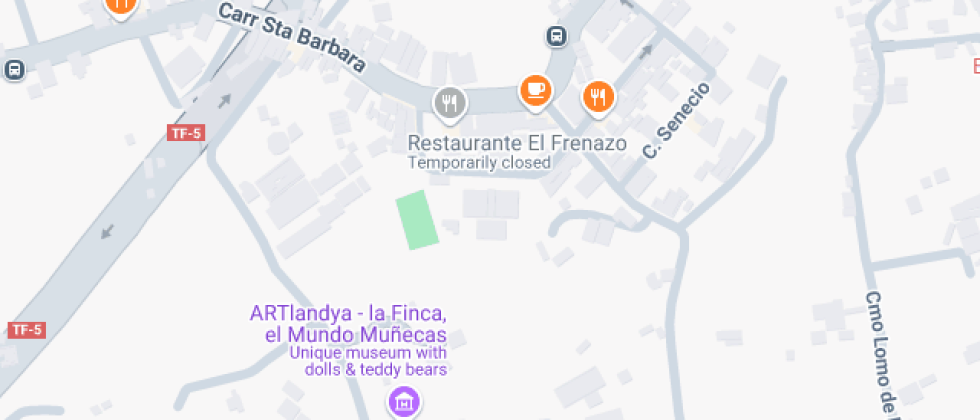
Task: Select the orange coffee cup marker
Action: click(536, 91)
